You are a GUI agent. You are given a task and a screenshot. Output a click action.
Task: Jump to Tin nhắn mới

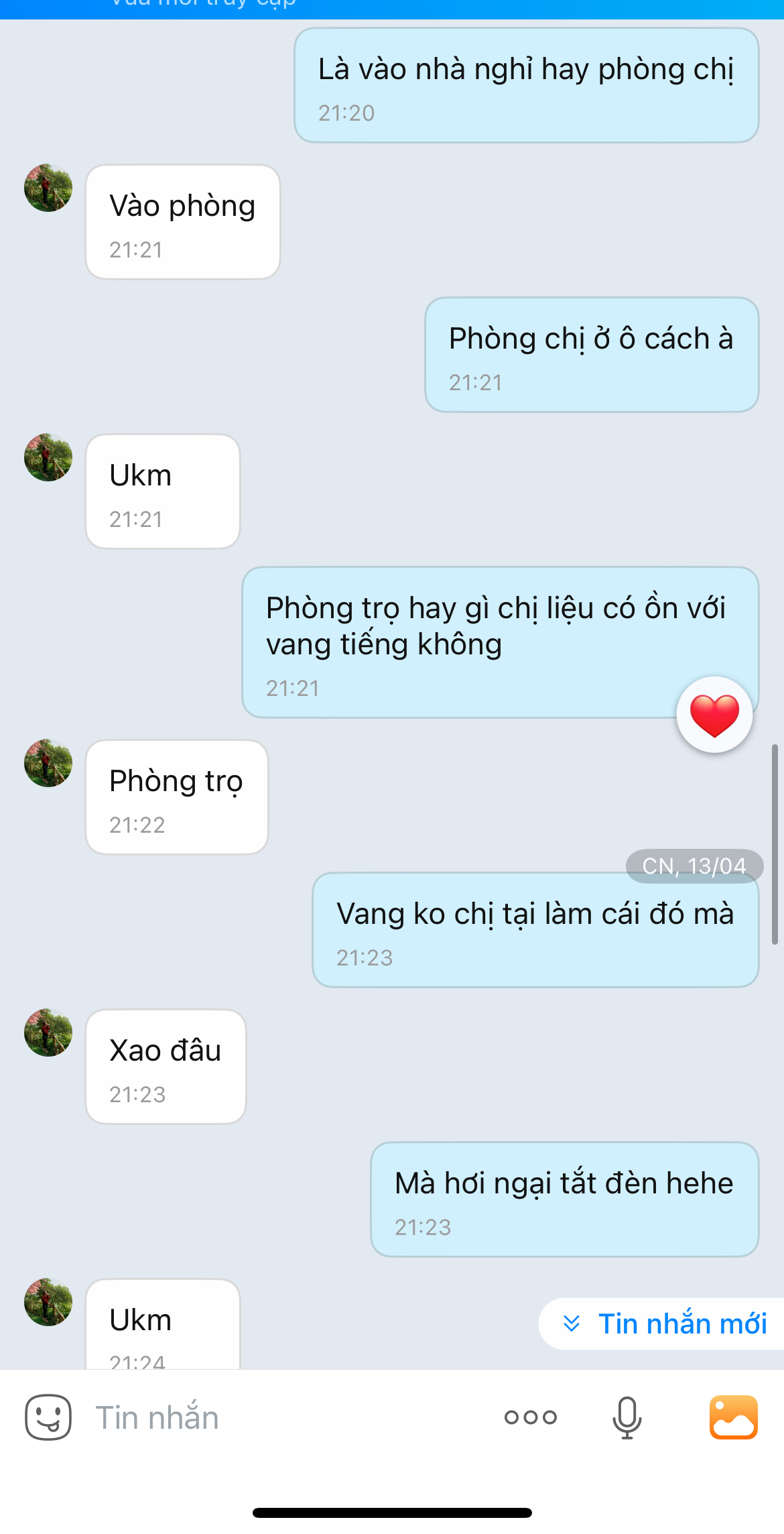point(666,1324)
